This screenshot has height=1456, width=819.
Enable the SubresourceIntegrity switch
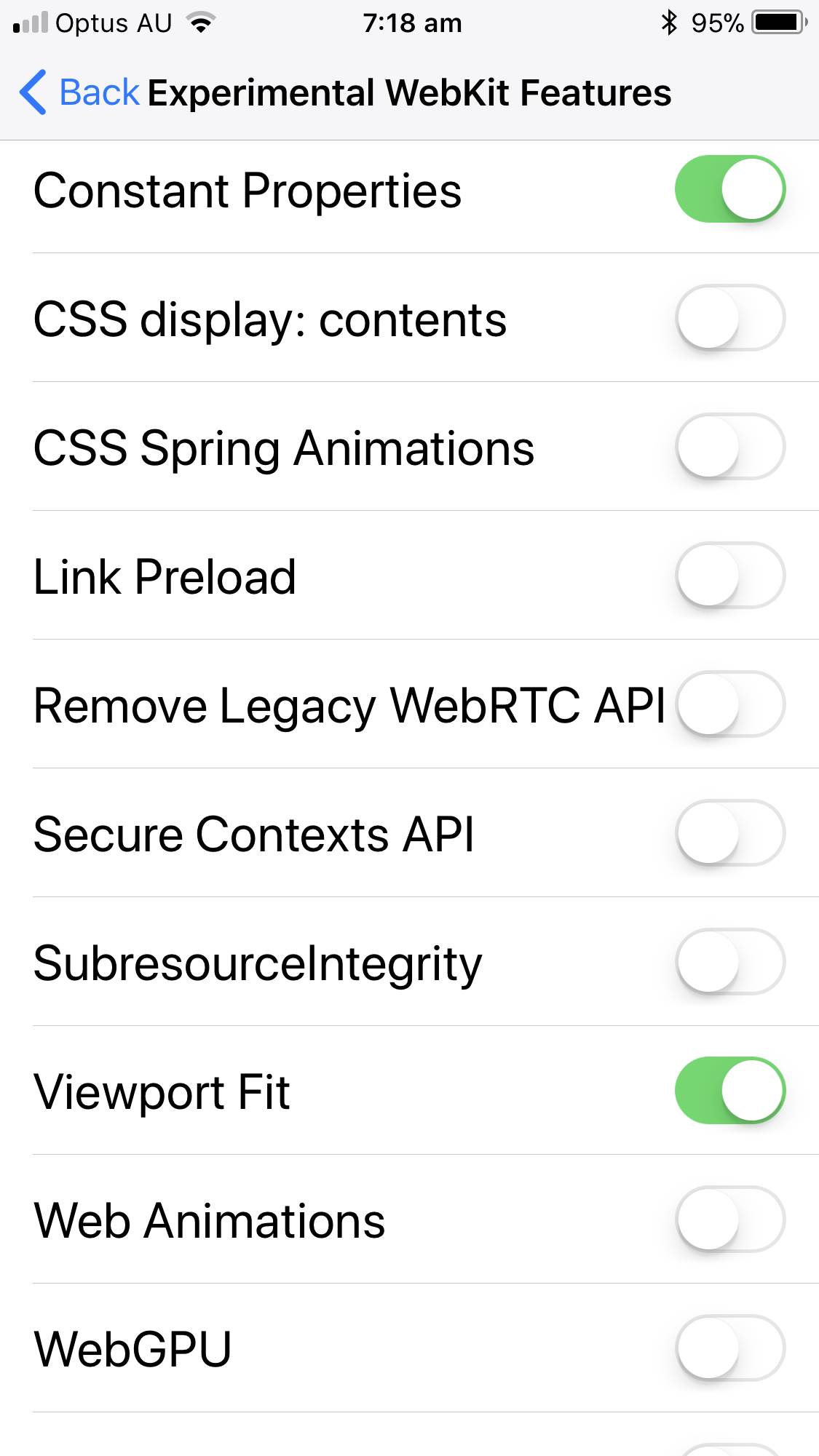pos(730,962)
